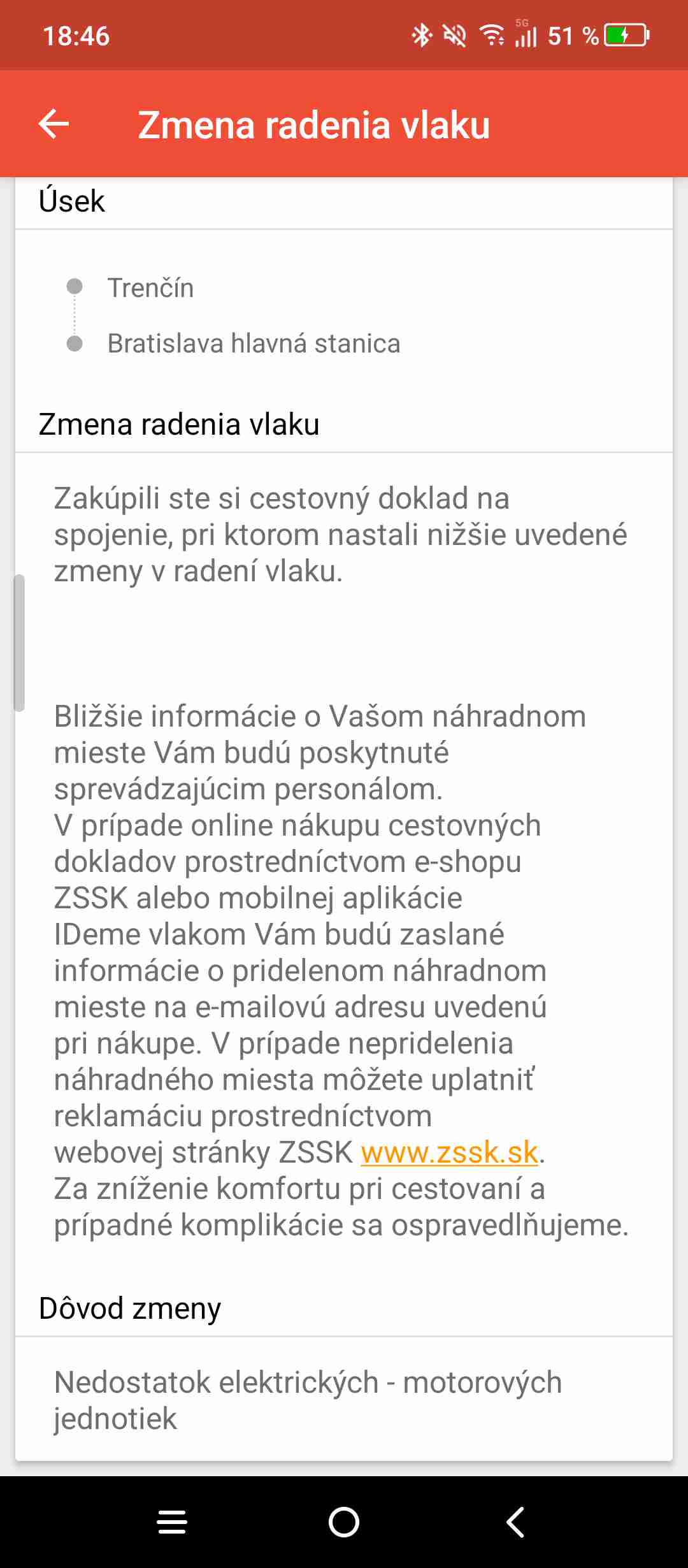Screen dimensions: 688x1568
Task: Open recent apps from navigation bar
Action: (172, 1522)
